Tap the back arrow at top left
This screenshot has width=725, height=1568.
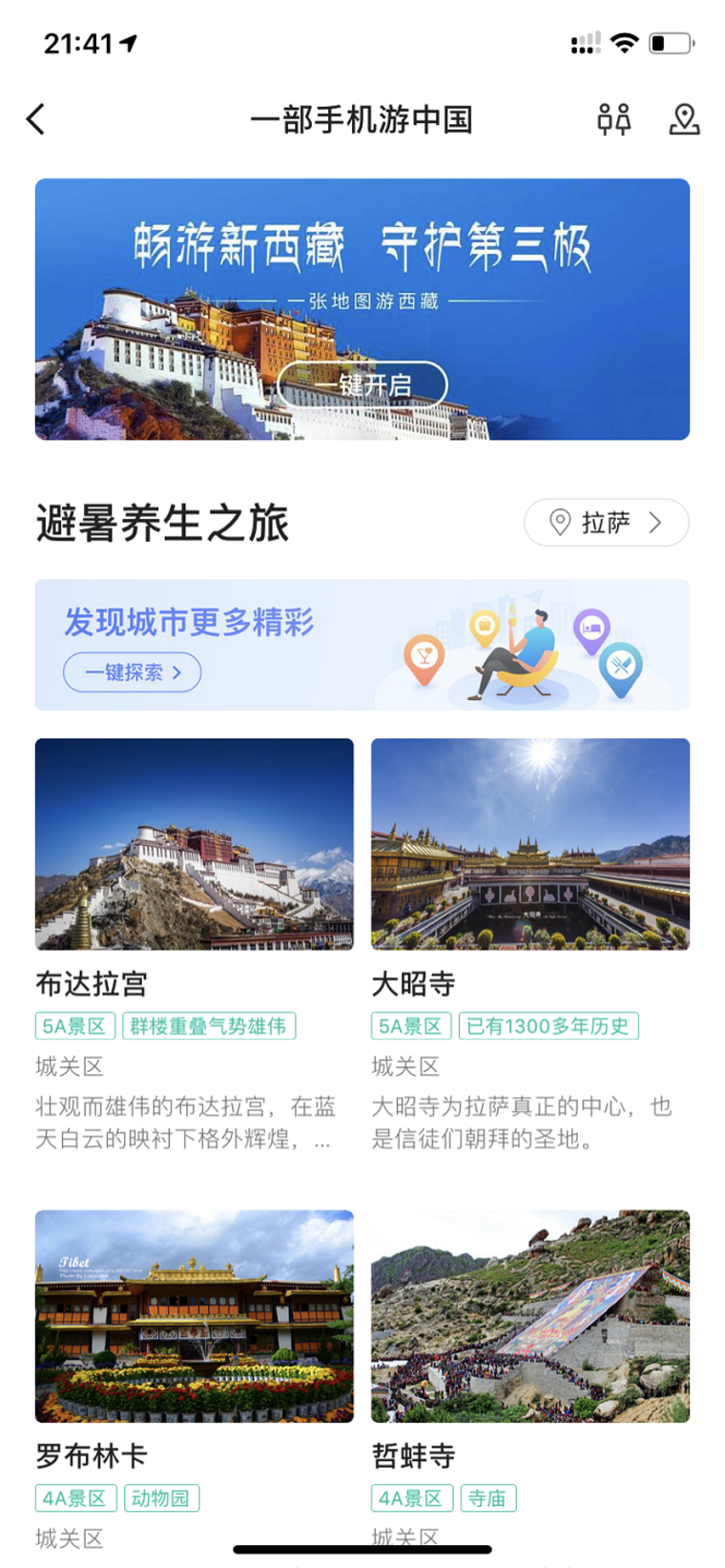pos(34,117)
